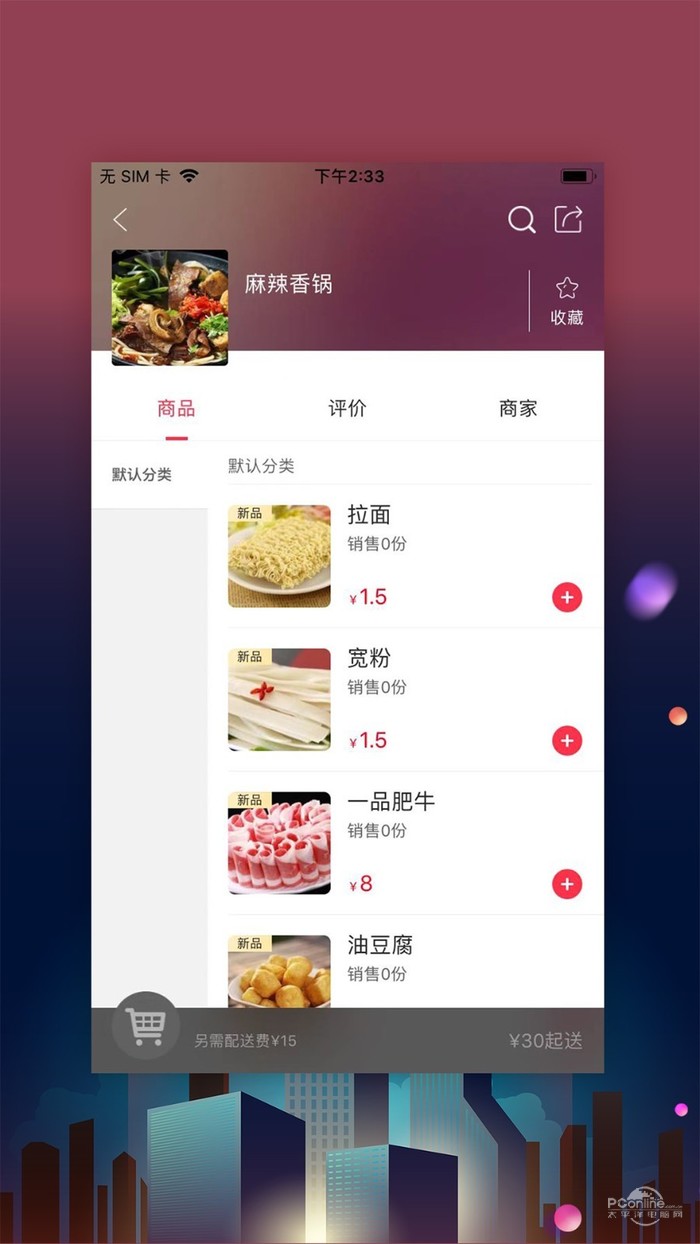This screenshot has height=1244, width=700.
Task: Share this restaurant page
Action: click(x=568, y=219)
